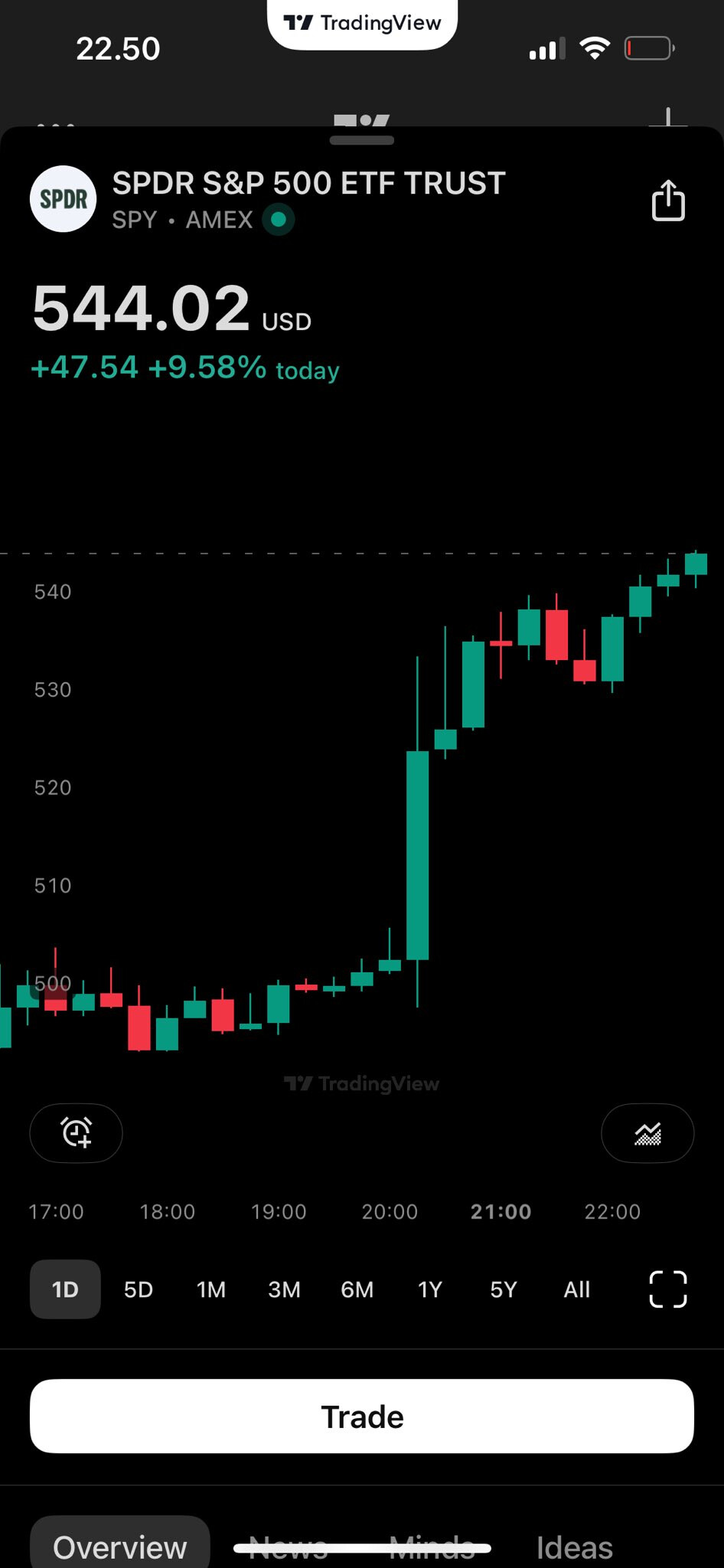Viewport: 724px width, 1568px height.
Task: Open the chart type and indicators button
Action: 647,1132
